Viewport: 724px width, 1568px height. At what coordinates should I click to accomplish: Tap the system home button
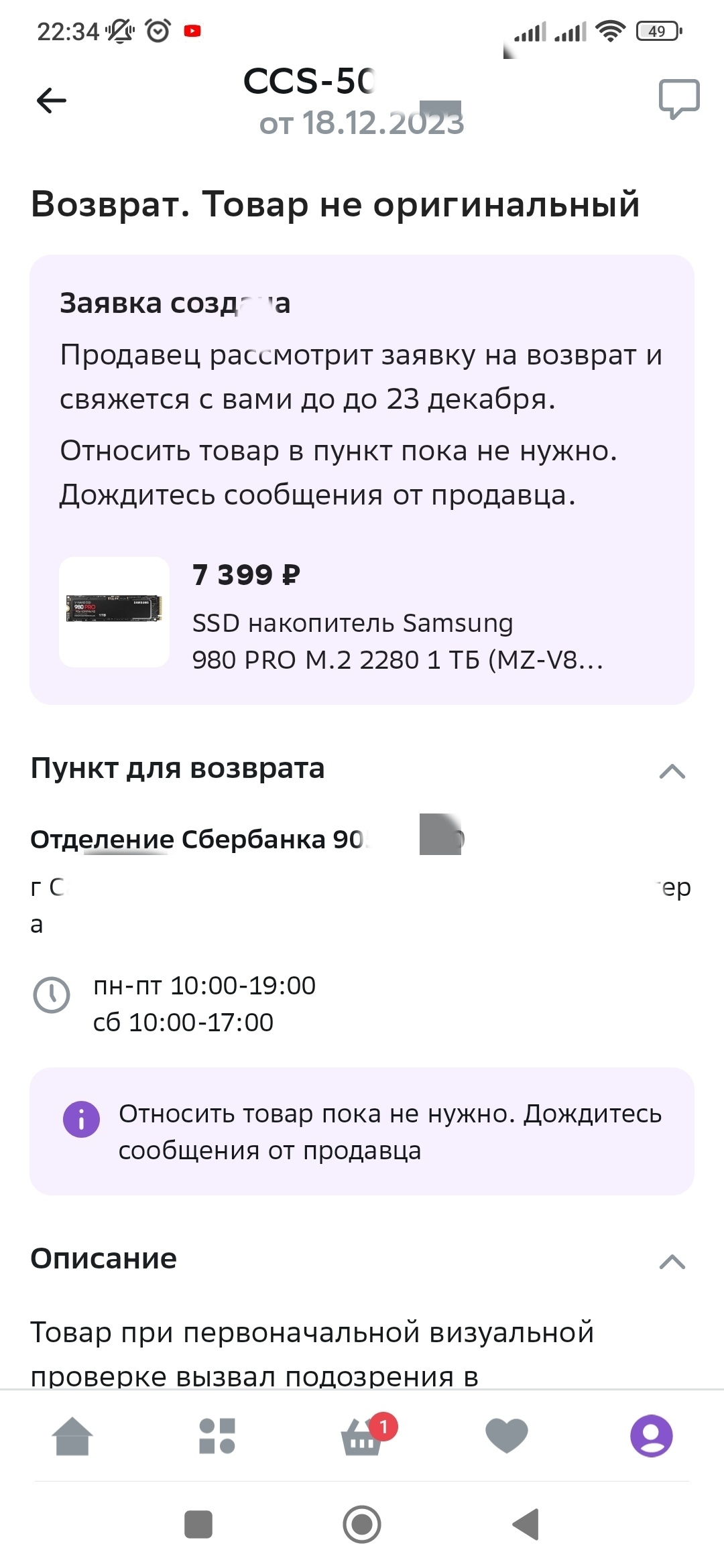362,1524
